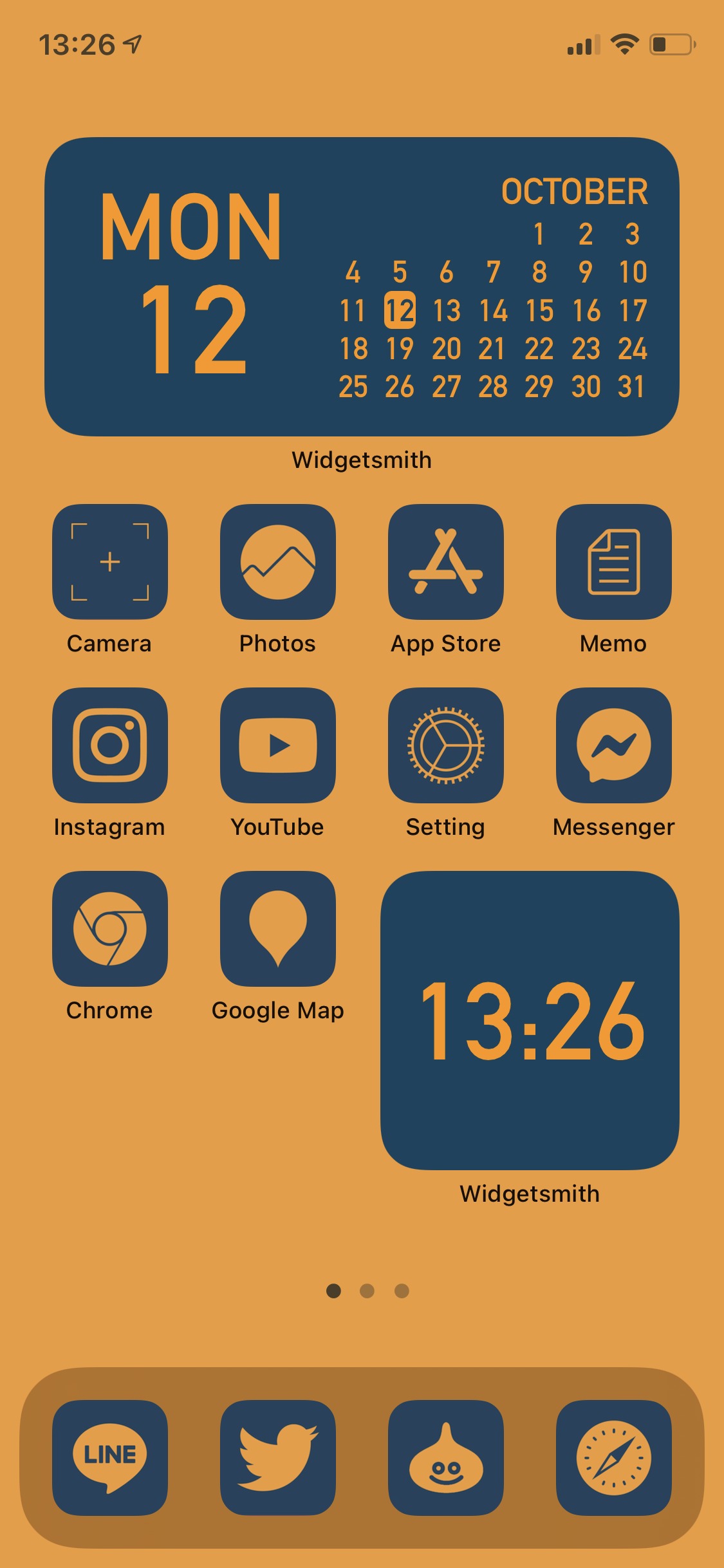
Task: Open Safari compass icon in dock
Action: click(614, 1457)
